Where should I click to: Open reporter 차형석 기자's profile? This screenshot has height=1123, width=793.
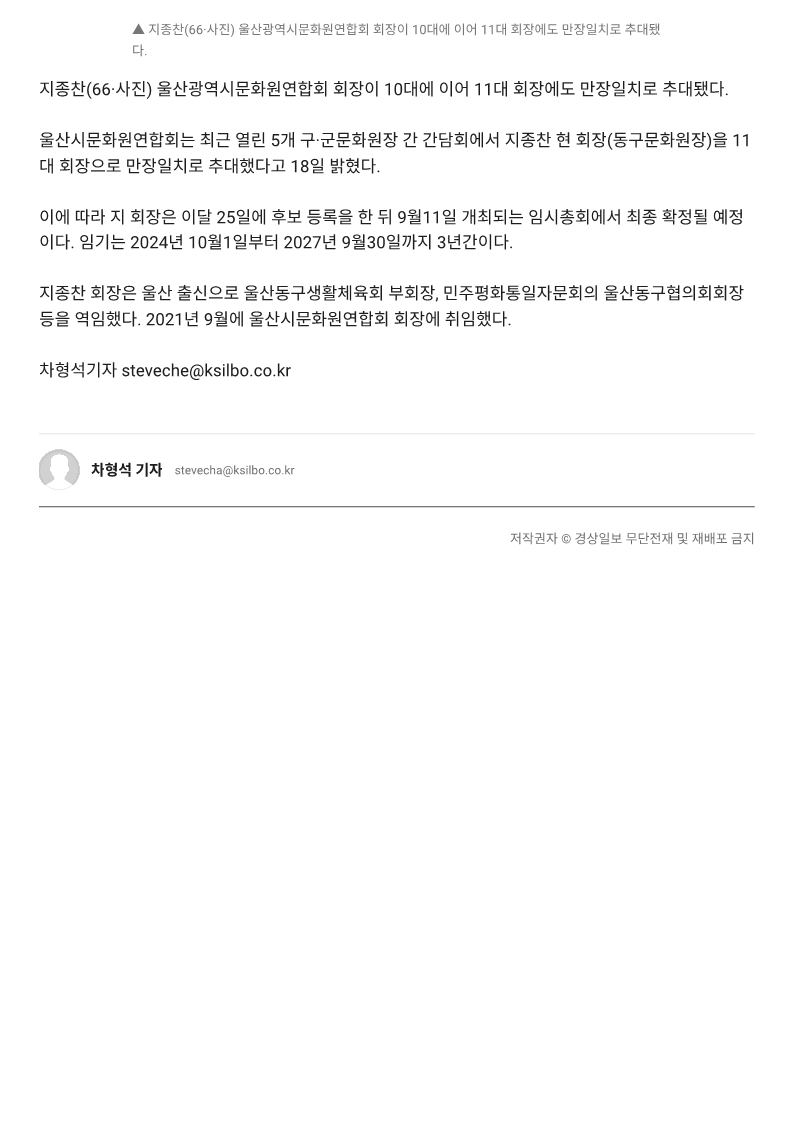[126, 470]
